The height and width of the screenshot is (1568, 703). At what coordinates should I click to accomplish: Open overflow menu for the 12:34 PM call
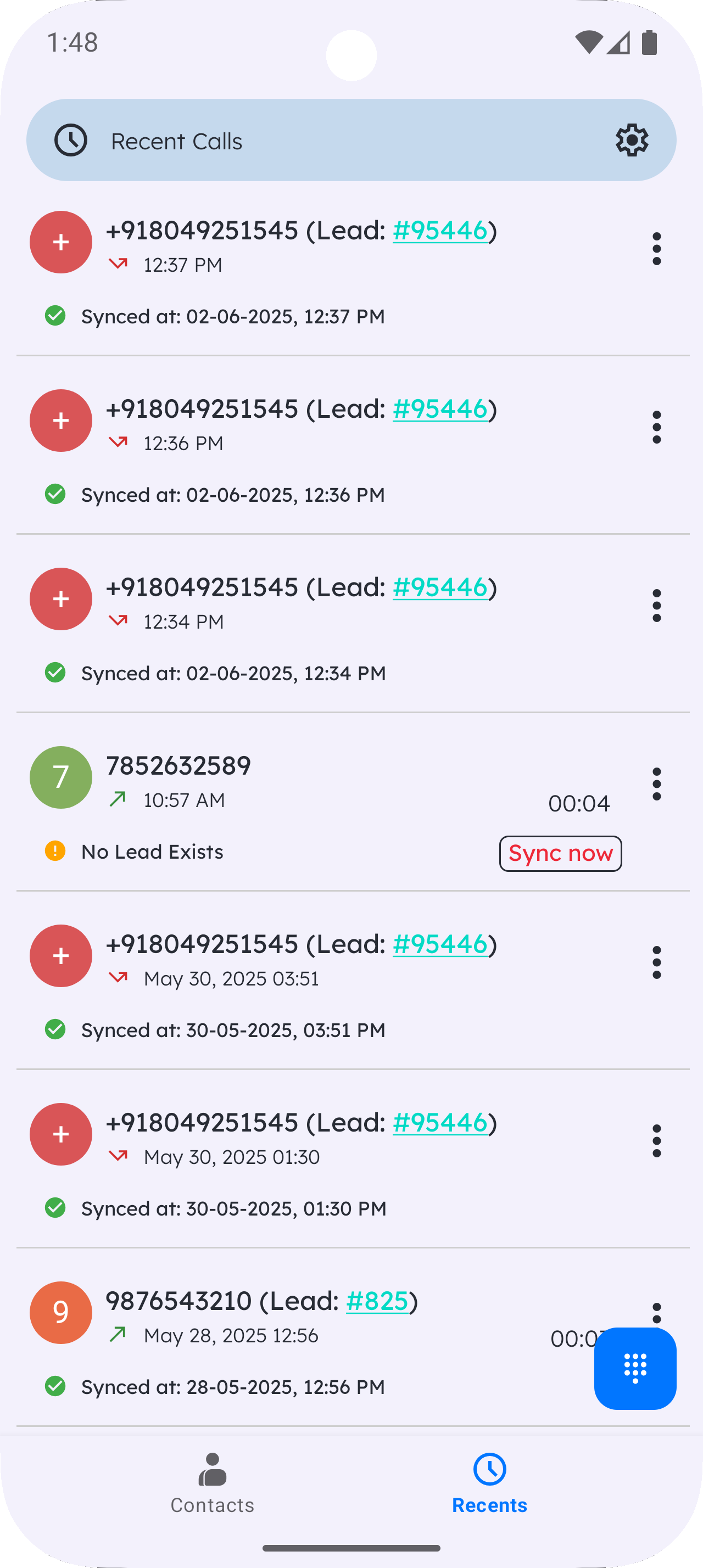[656, 605]
